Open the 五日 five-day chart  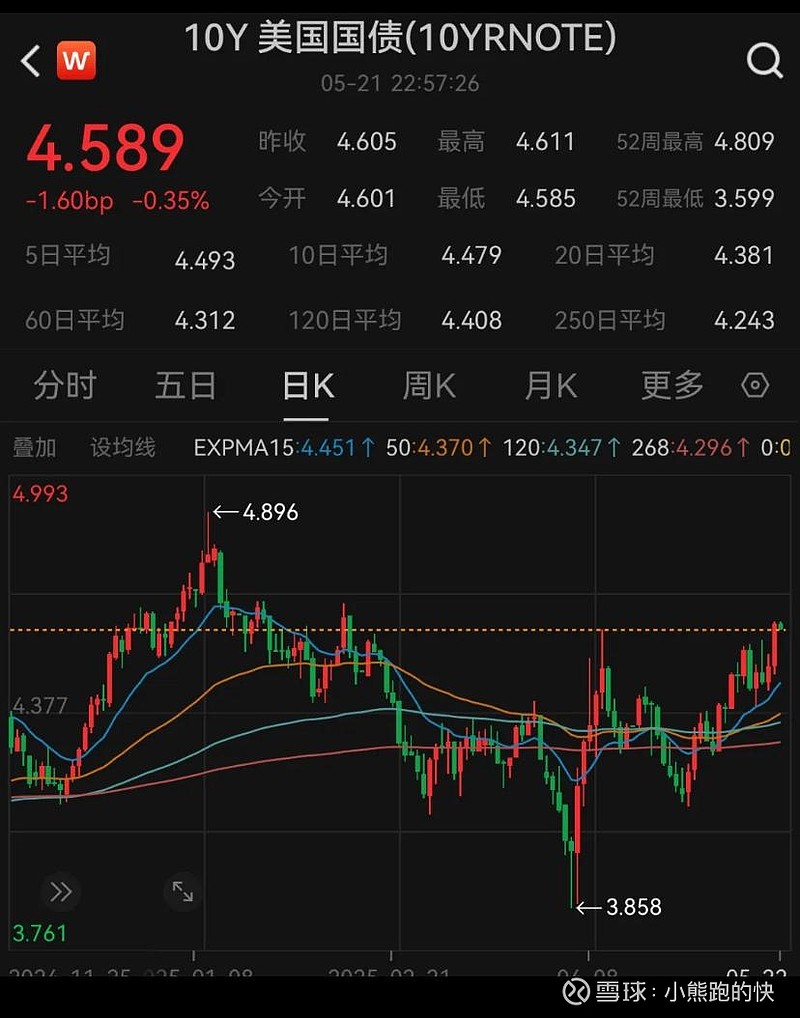185,385
